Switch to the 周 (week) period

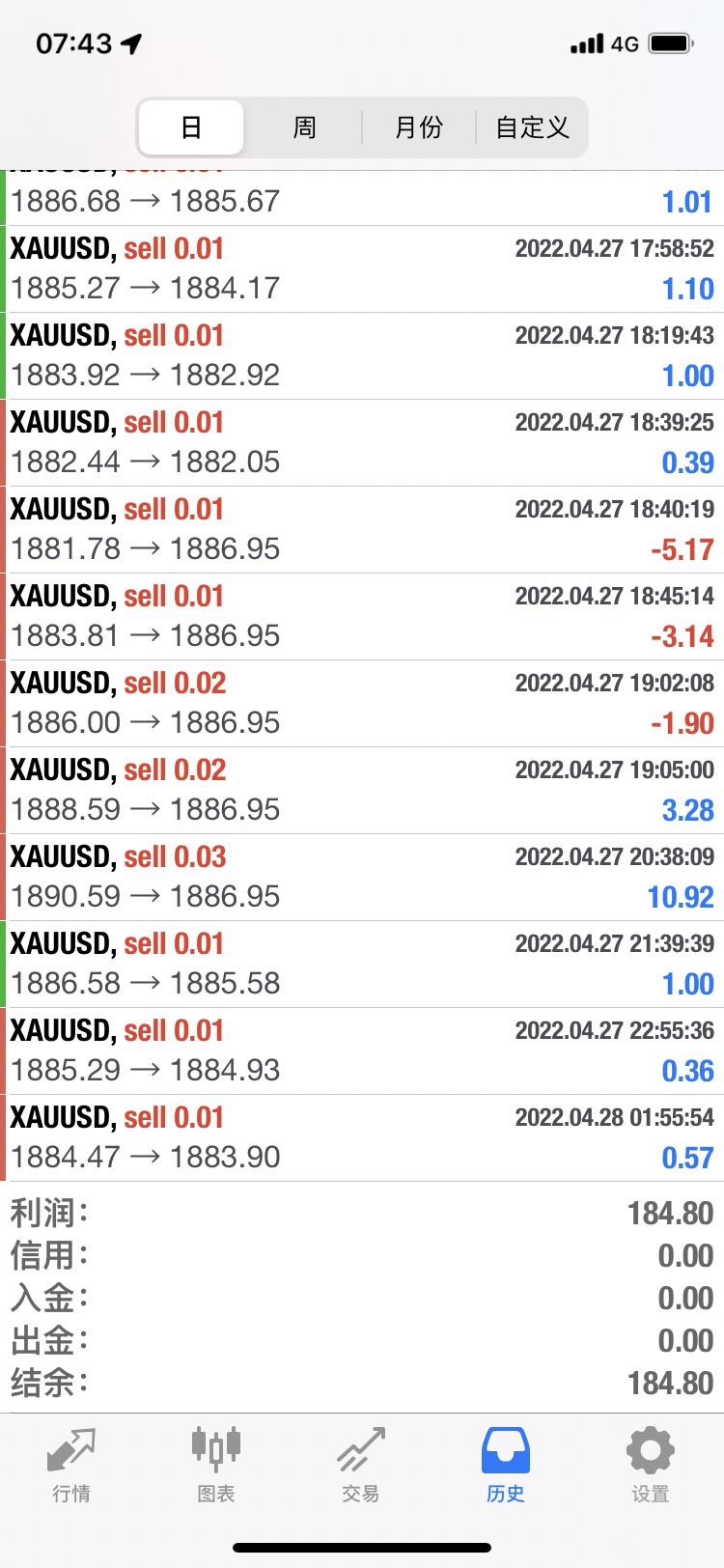[x=304, y=127]
